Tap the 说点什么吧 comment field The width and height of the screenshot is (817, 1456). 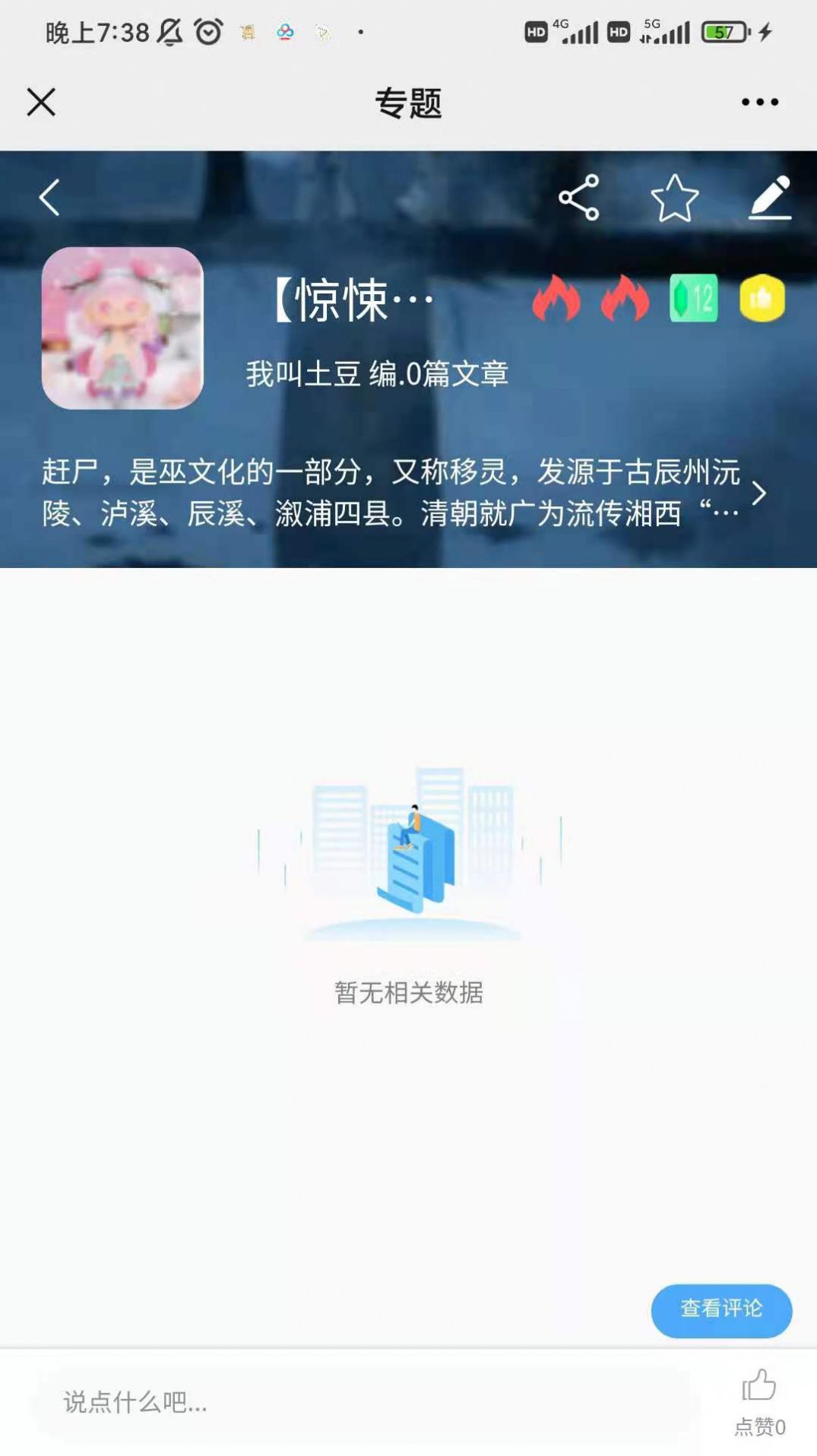(x=365, y=1401)
